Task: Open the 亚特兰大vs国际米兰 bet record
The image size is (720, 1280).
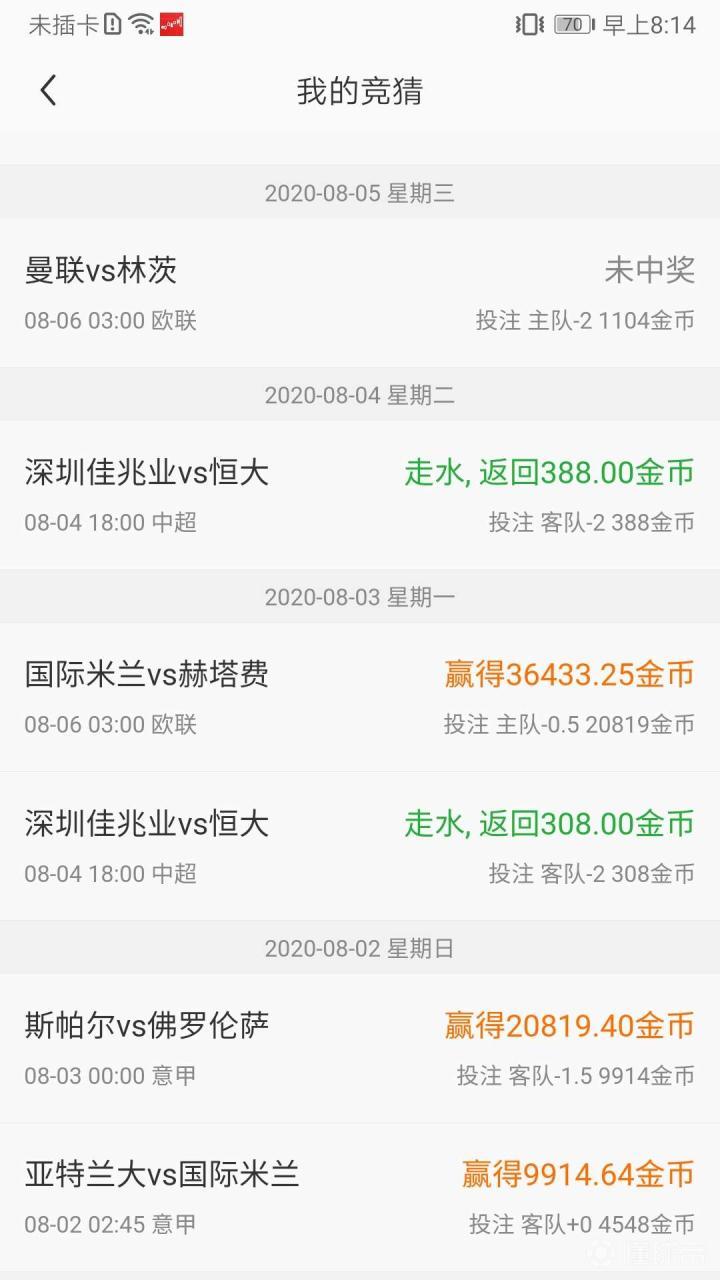Action: [x=360, y=1197]
